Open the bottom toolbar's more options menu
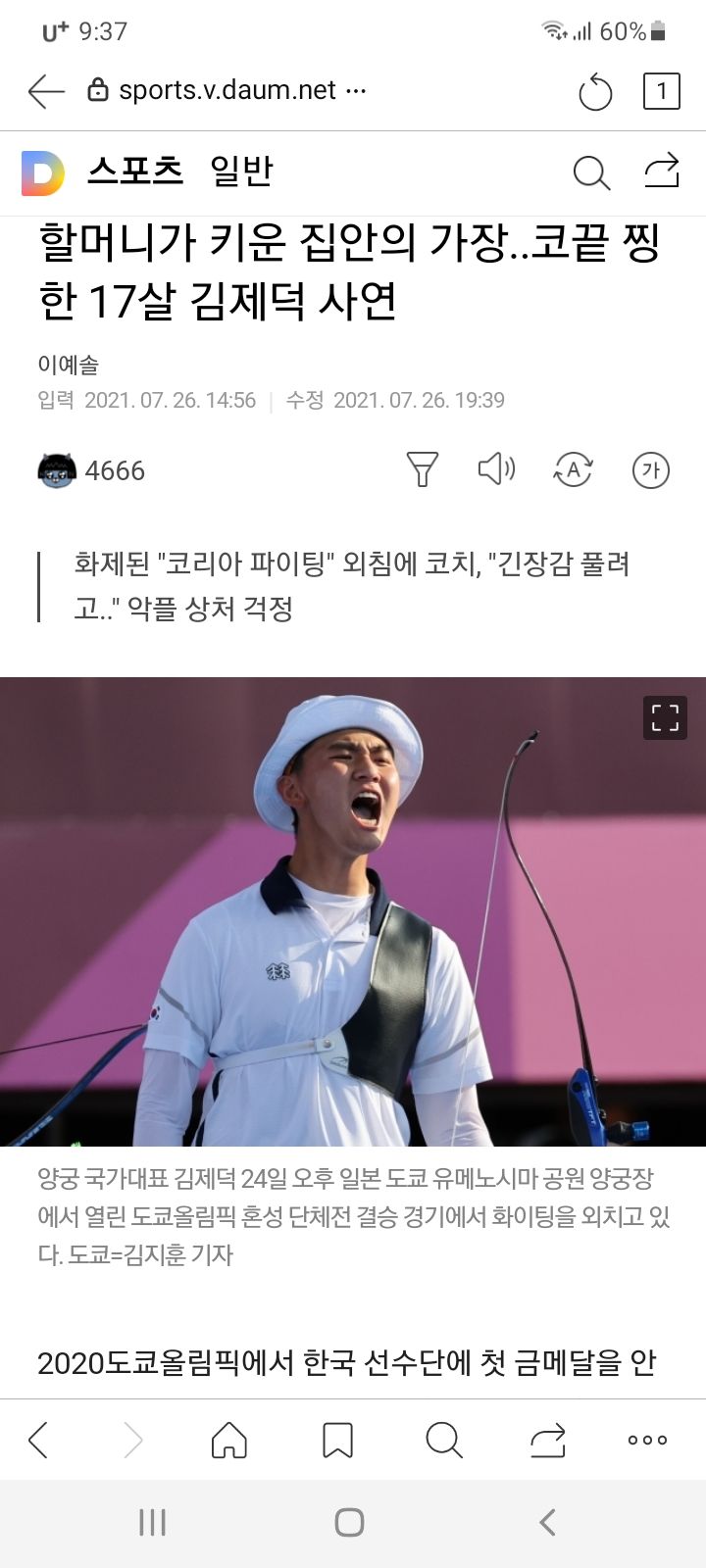The height and width of the screenshot is (1568, 706). pos(647,1440)
